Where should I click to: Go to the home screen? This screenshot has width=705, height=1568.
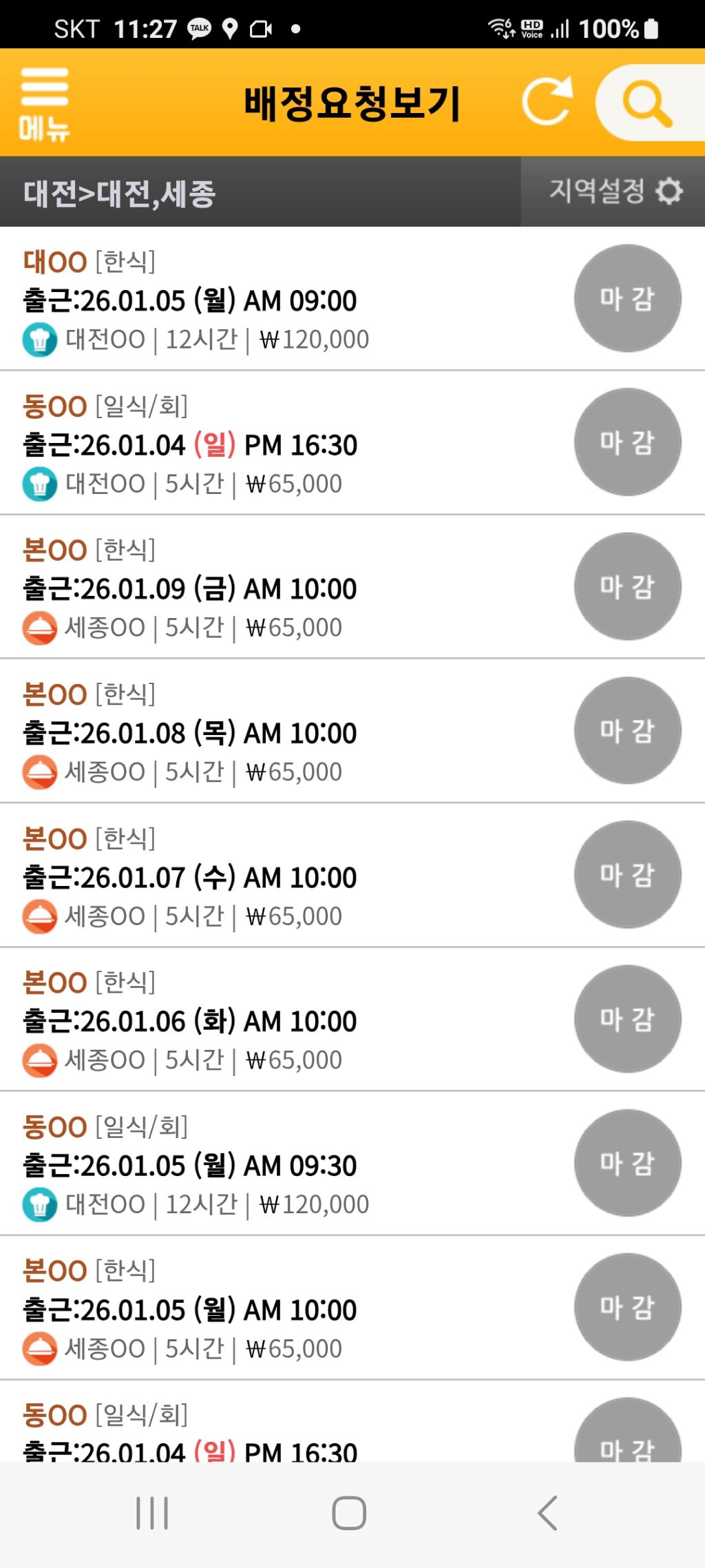349,1513
